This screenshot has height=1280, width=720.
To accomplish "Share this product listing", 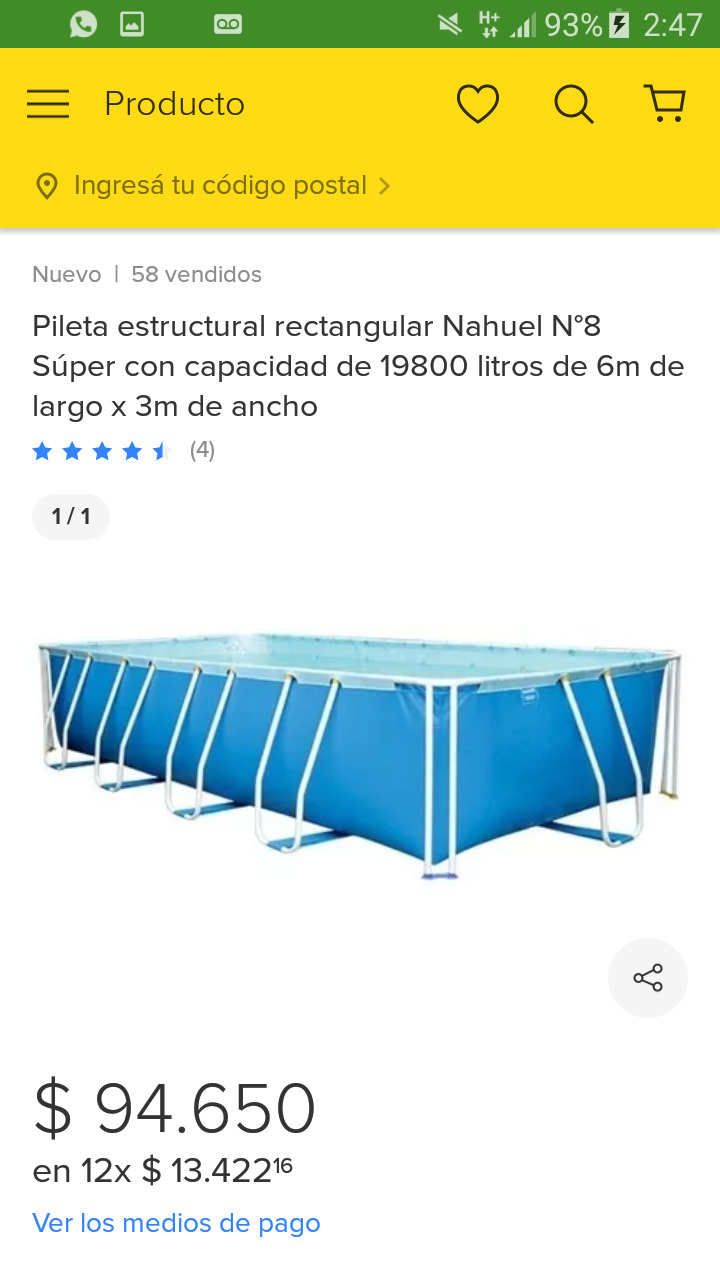I will pos(647,978).
